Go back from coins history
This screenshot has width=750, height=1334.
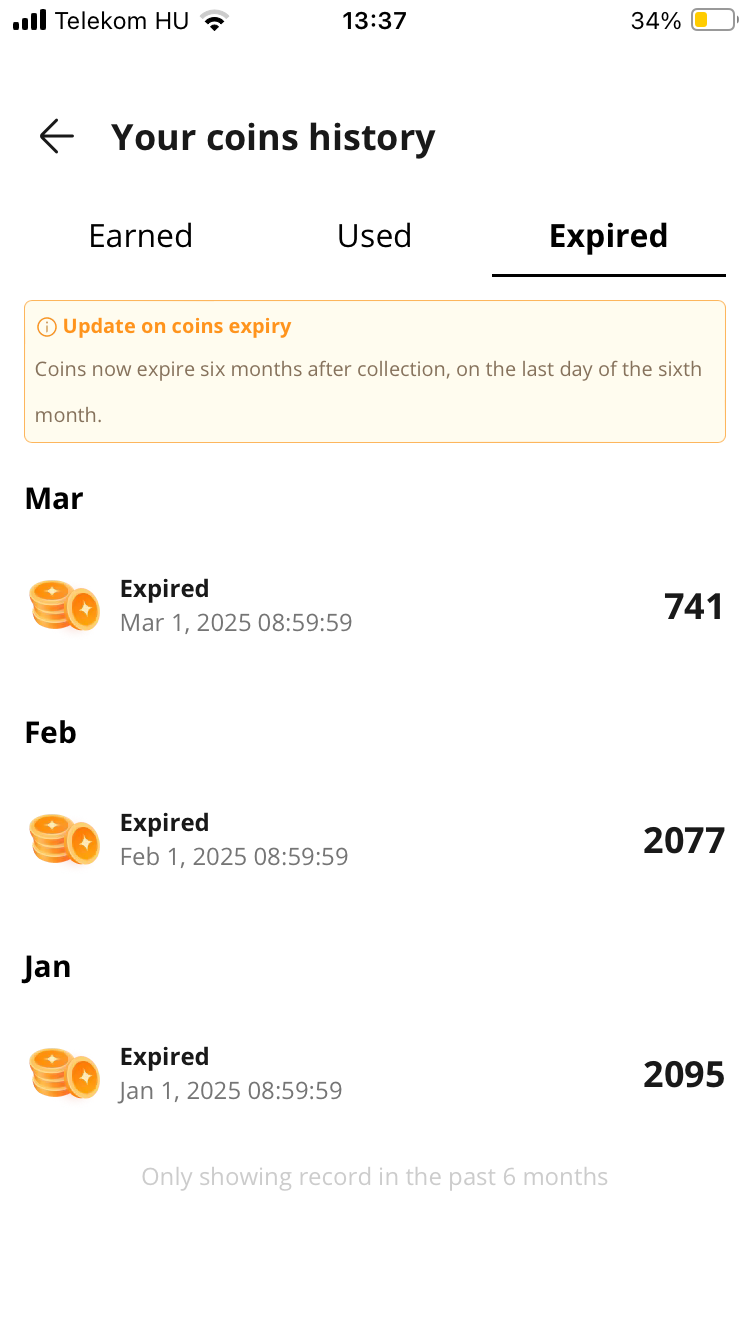point(57,136)
